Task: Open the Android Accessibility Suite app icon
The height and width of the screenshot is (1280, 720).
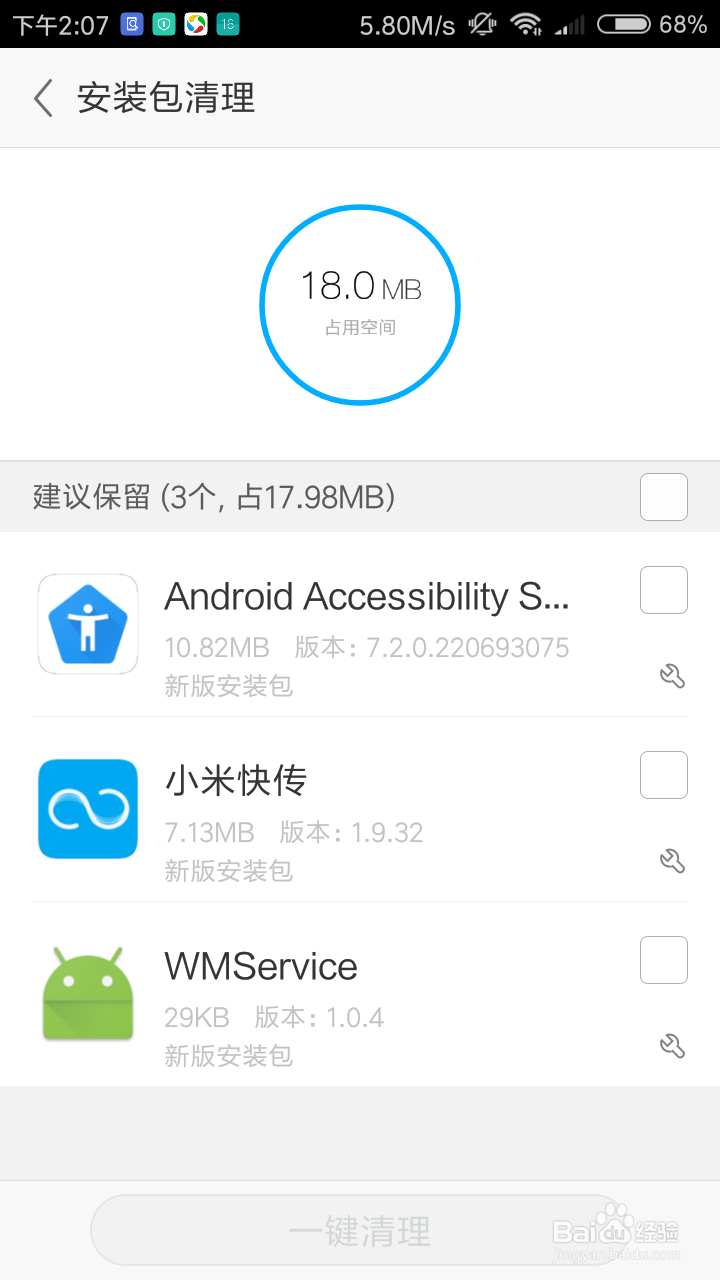Action: [87, 622]
